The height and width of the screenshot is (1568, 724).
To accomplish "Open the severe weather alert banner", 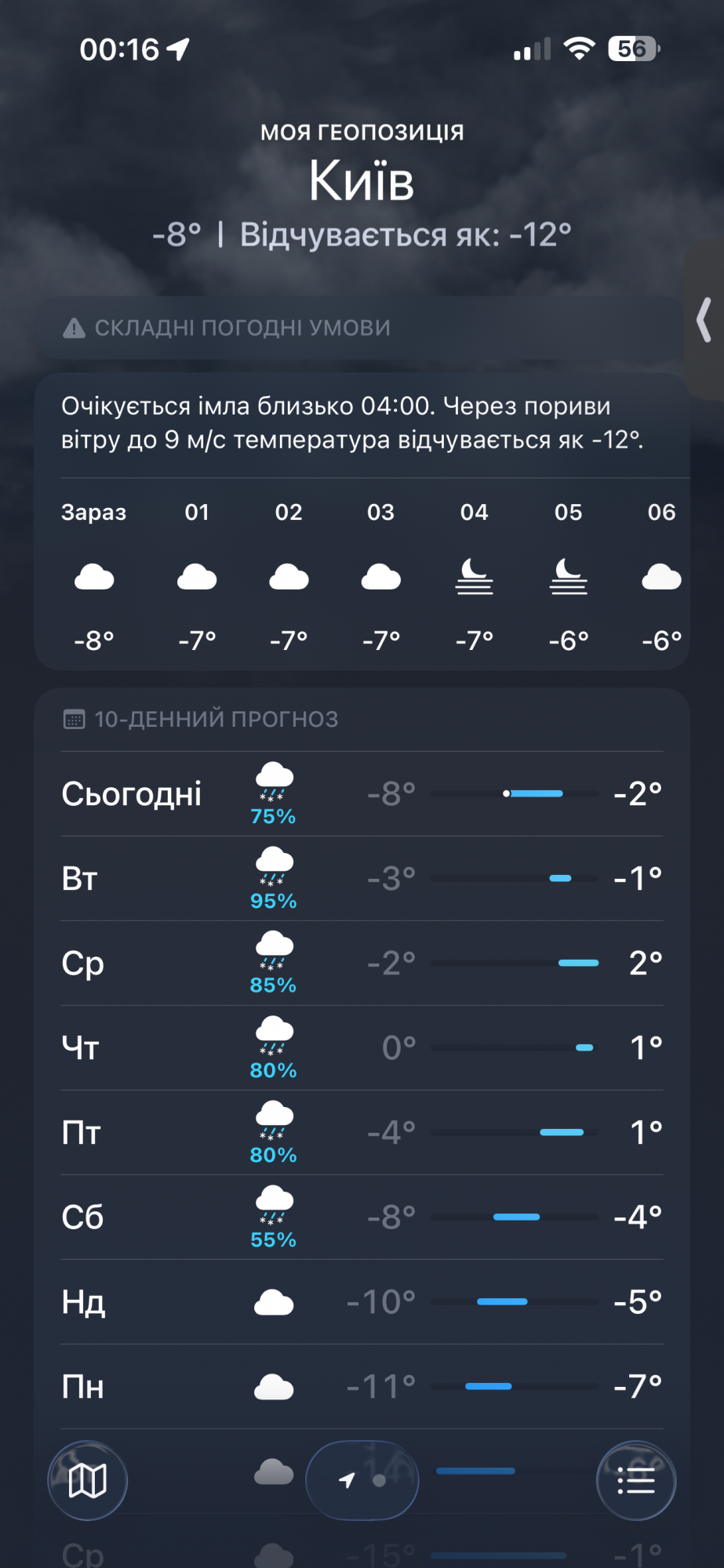I will [361, 328].
